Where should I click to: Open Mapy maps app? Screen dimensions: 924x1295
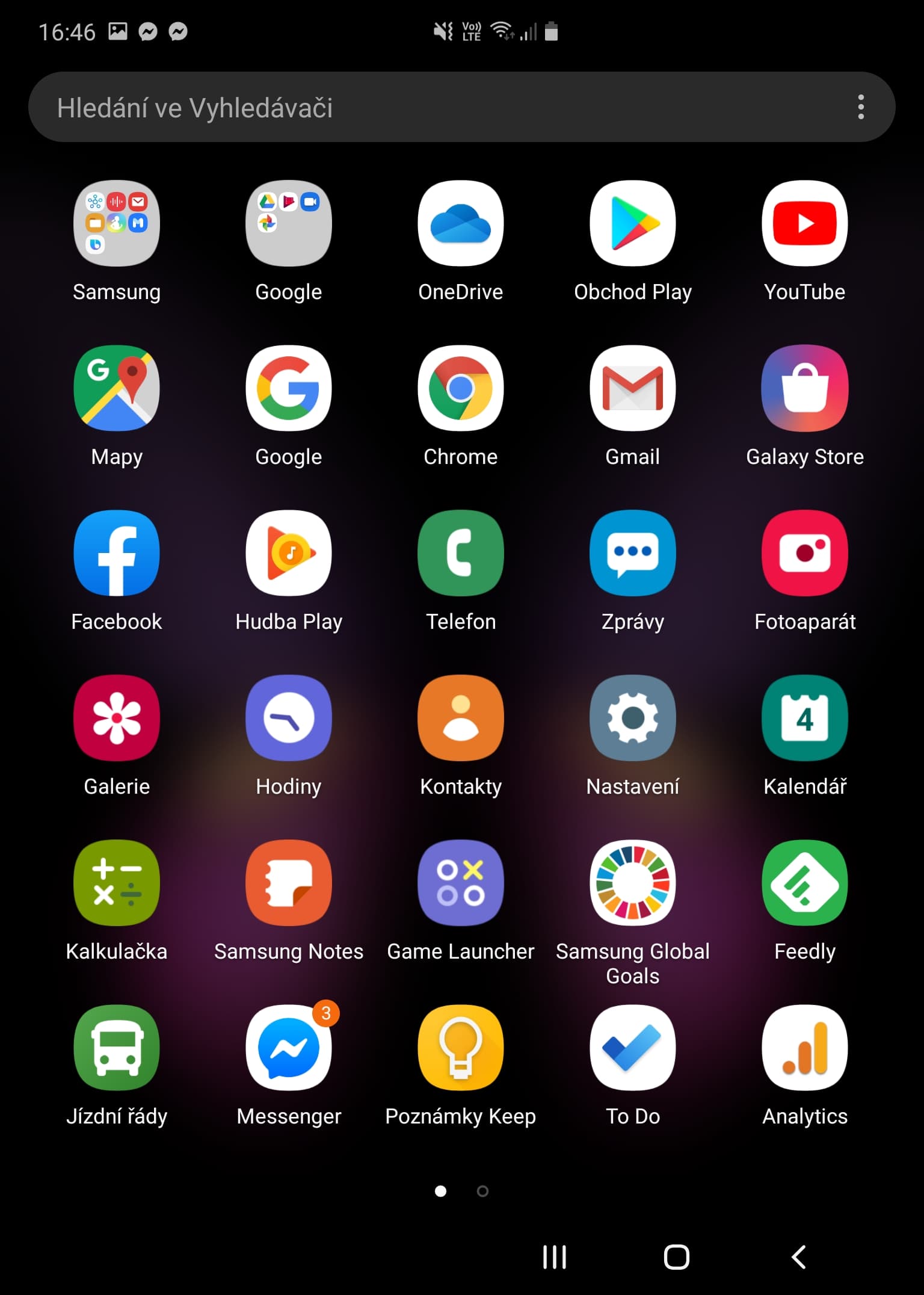point(117,389)
